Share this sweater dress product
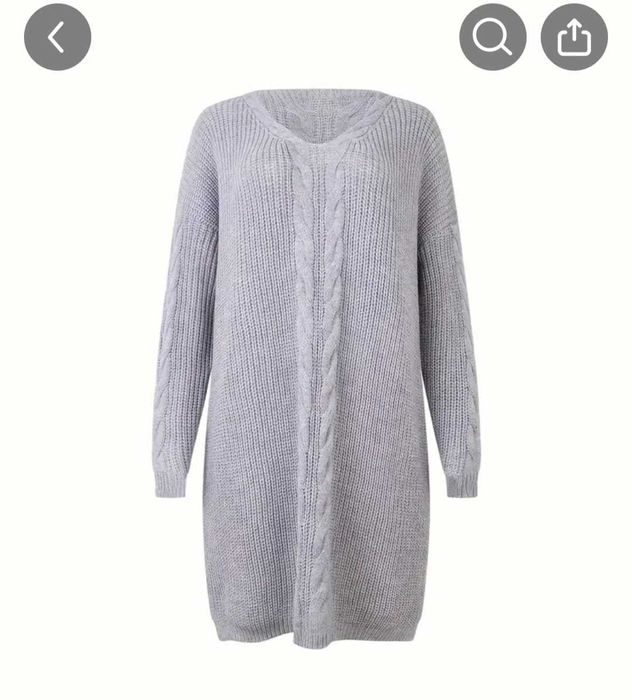Image resolution: width=632 pixels, height=700 pixels. tap(574, 38)
